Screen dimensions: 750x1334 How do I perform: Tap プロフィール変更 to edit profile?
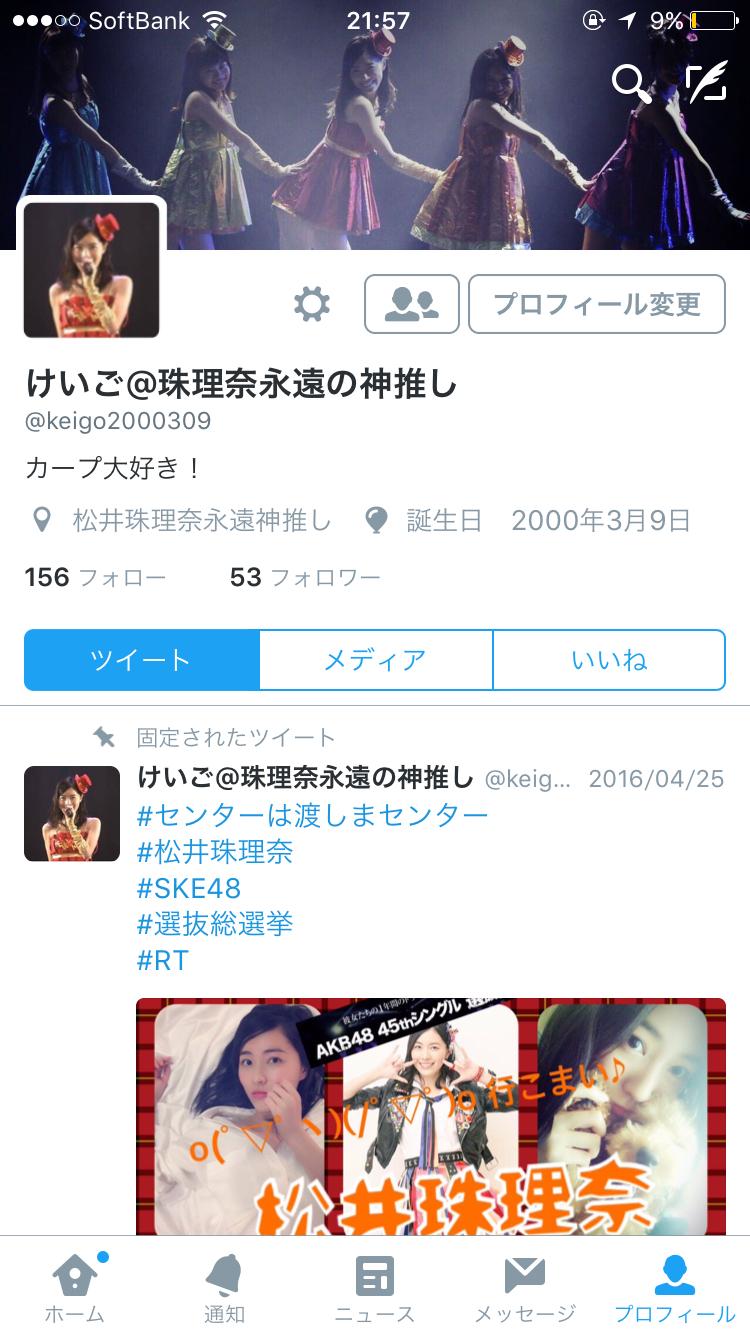pos(597,303)
